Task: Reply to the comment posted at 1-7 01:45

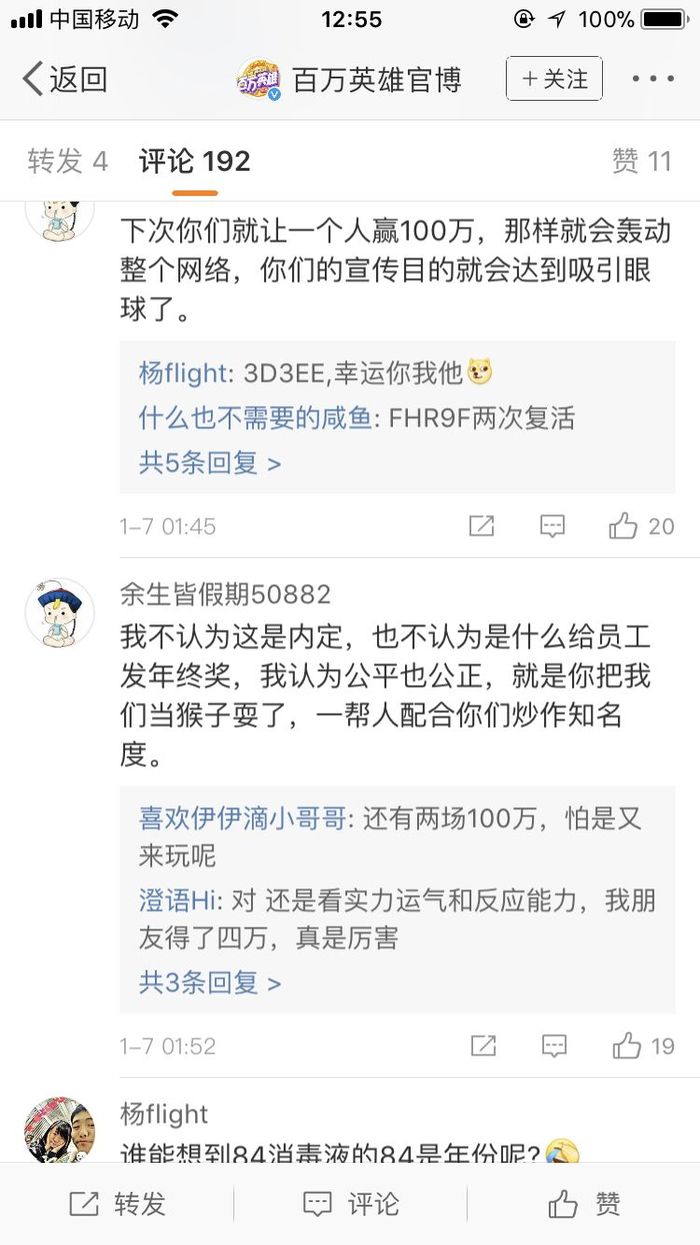Action: pos(552,526)
